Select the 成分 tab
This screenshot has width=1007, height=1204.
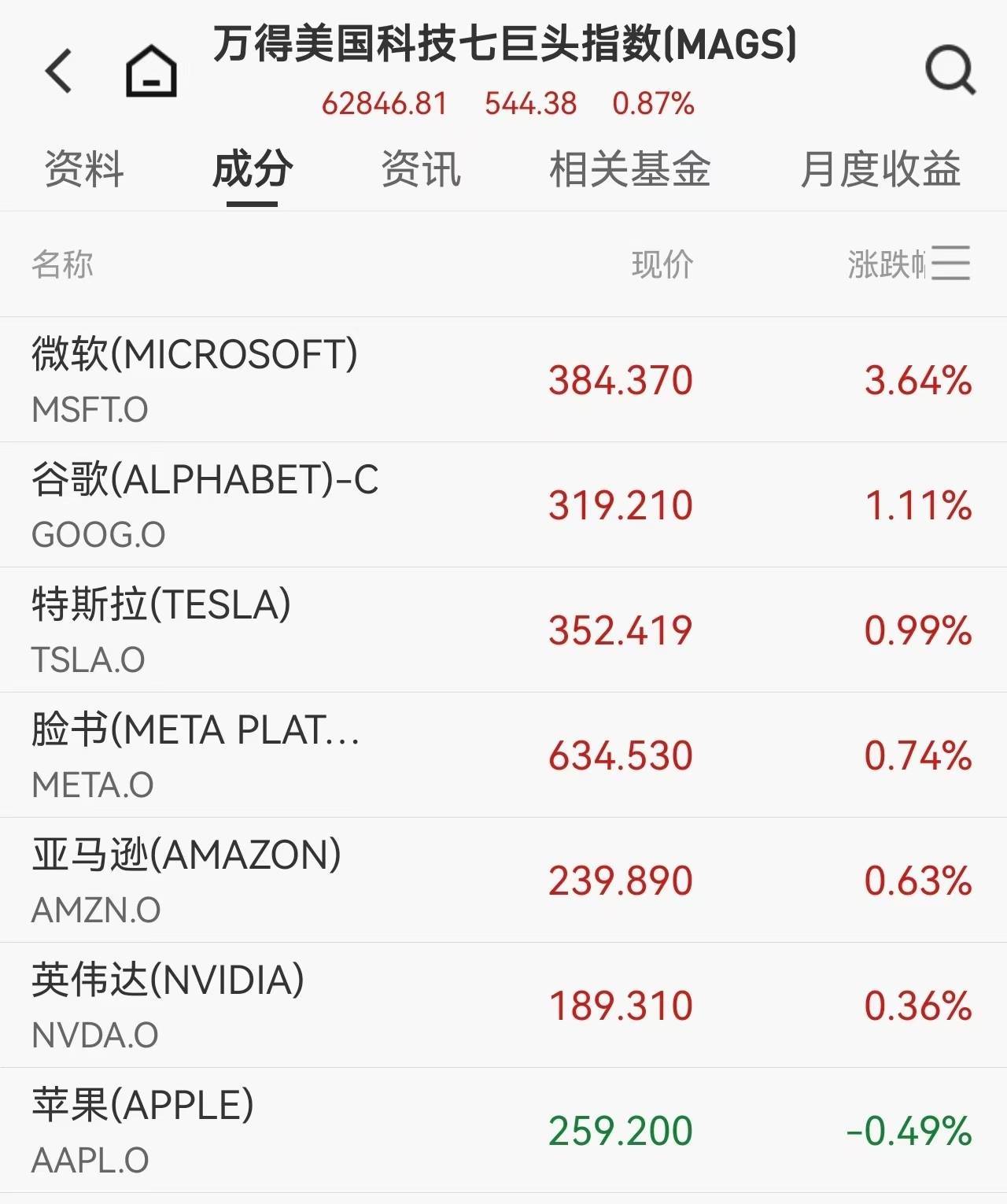[x=253, y=169]
